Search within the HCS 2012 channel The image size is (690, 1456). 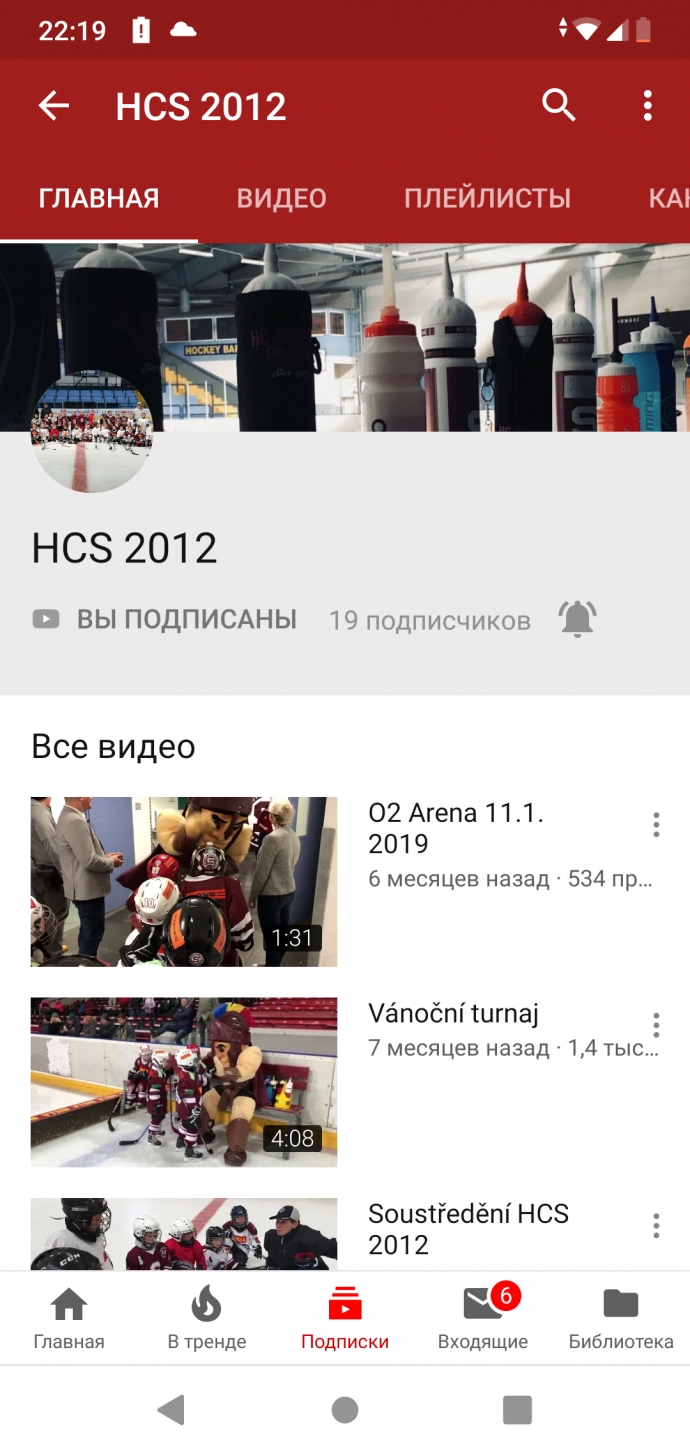(559, 105)
